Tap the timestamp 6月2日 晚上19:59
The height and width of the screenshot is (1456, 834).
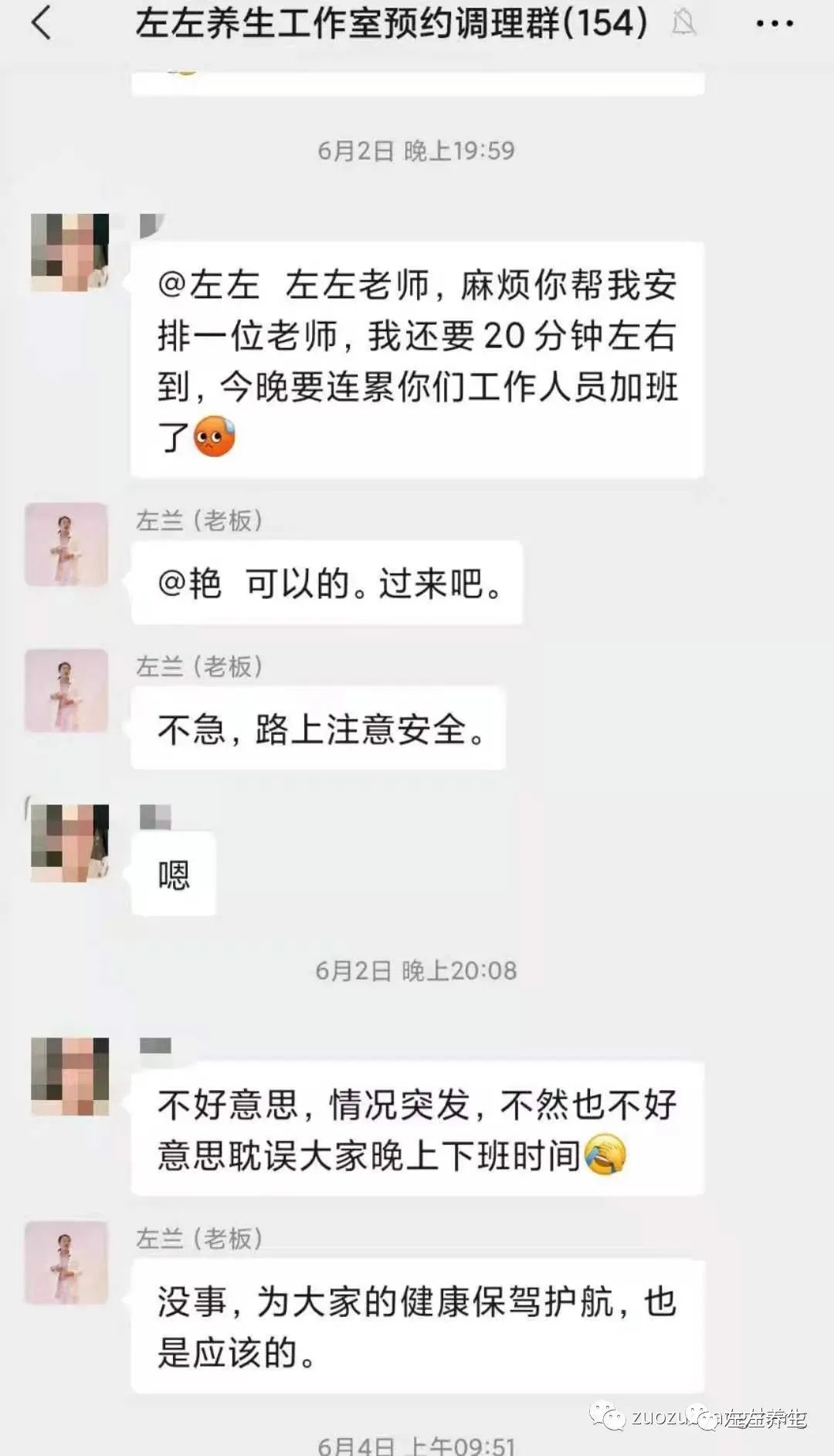[417, 151]
